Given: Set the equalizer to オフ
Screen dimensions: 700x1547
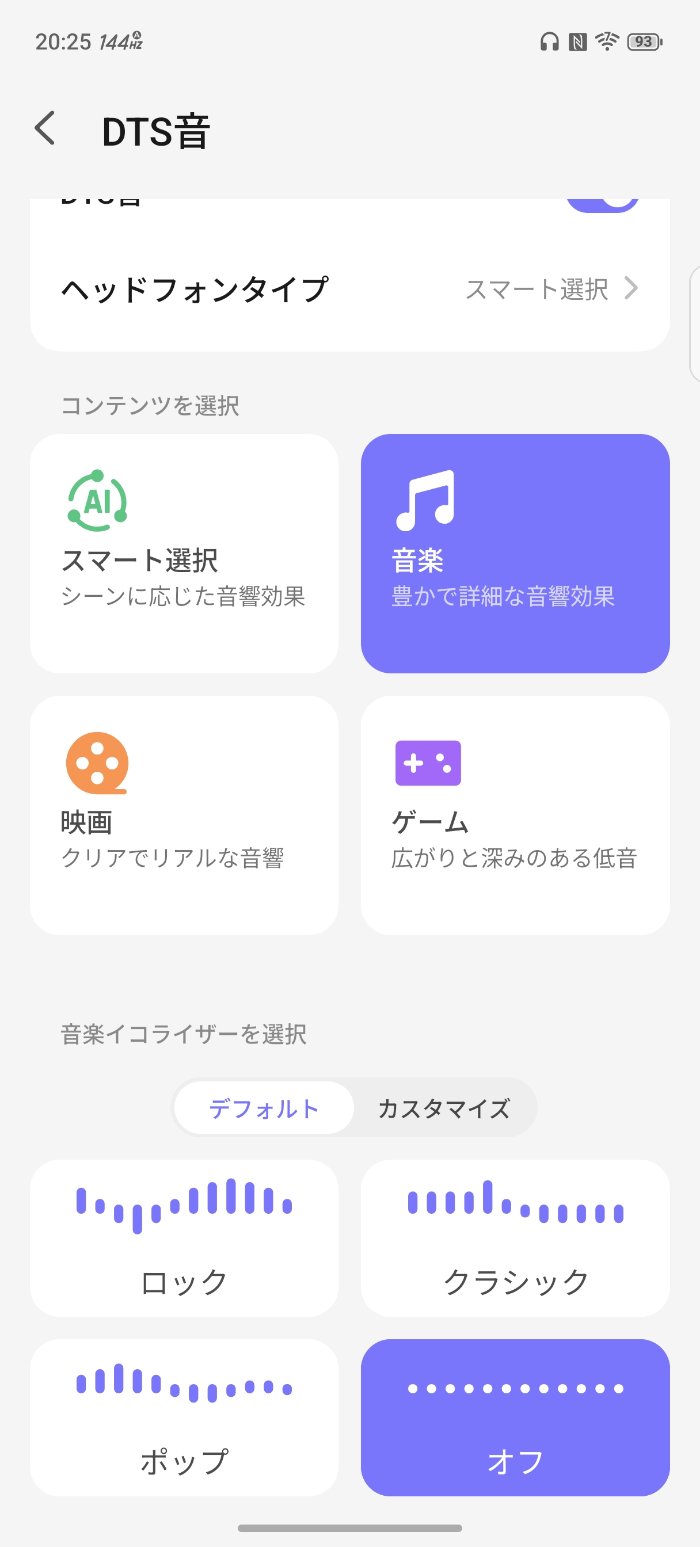Looking at the screenshot, I should (x=515, y=1417).
